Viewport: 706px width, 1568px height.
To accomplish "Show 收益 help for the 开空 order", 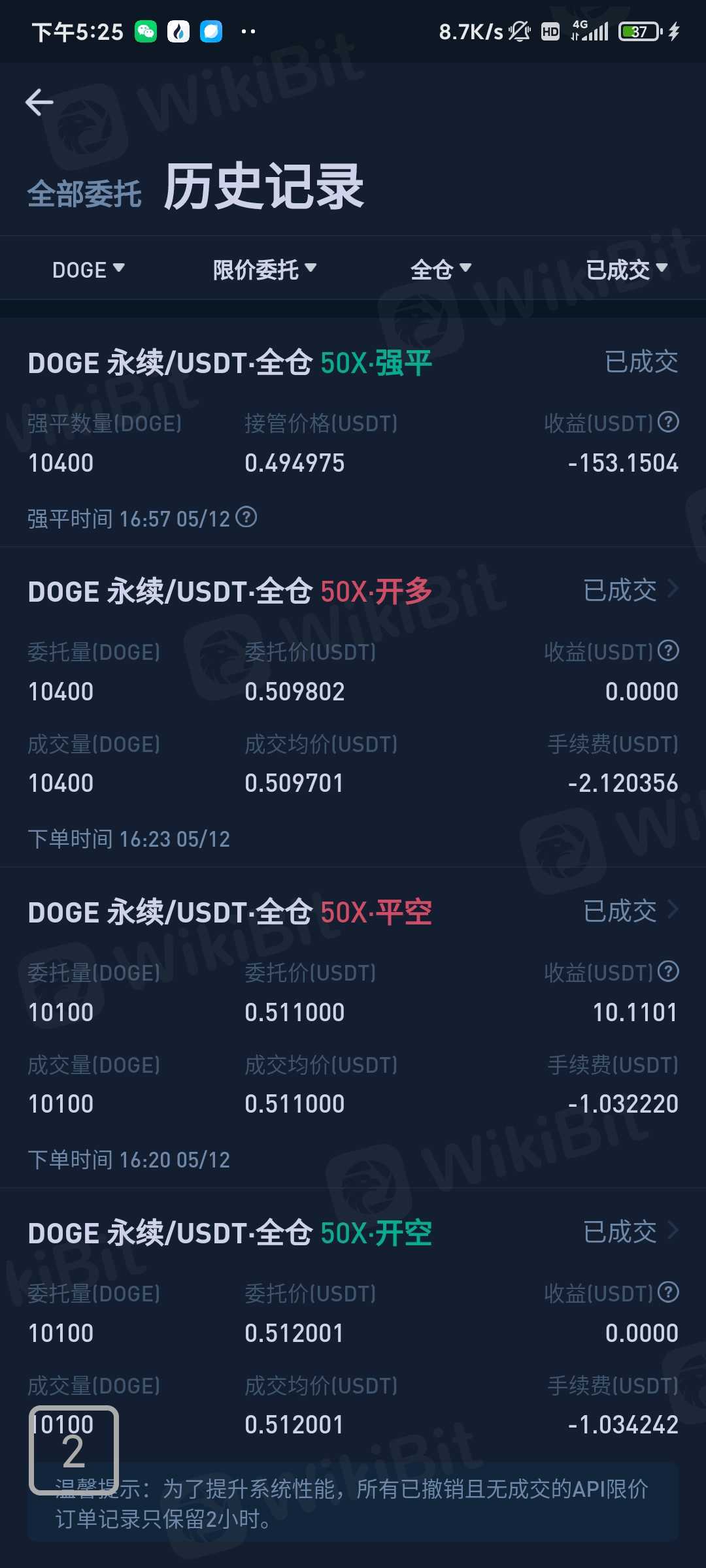I will coord(668,1292).
